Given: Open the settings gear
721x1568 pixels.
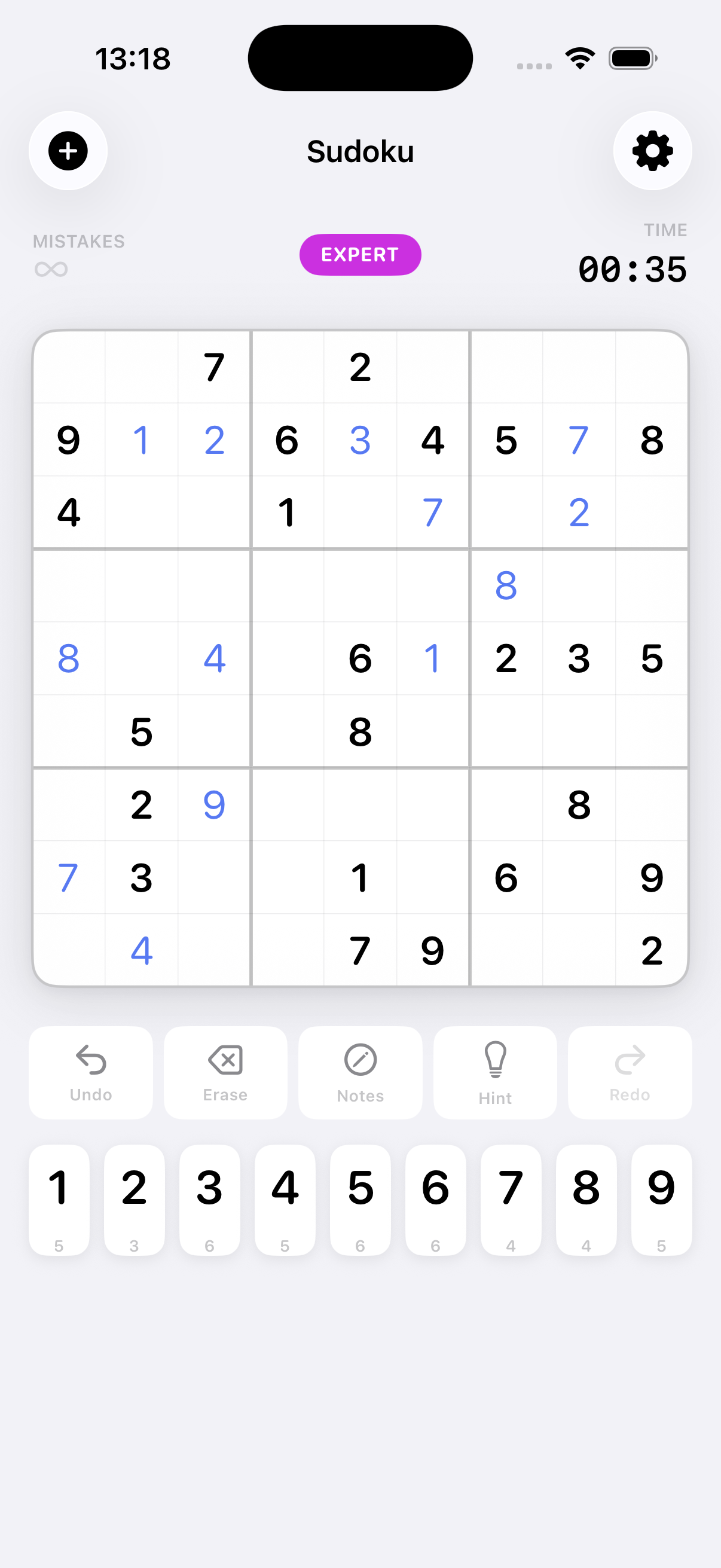Looking at the screenshot, I should [652, 151].
